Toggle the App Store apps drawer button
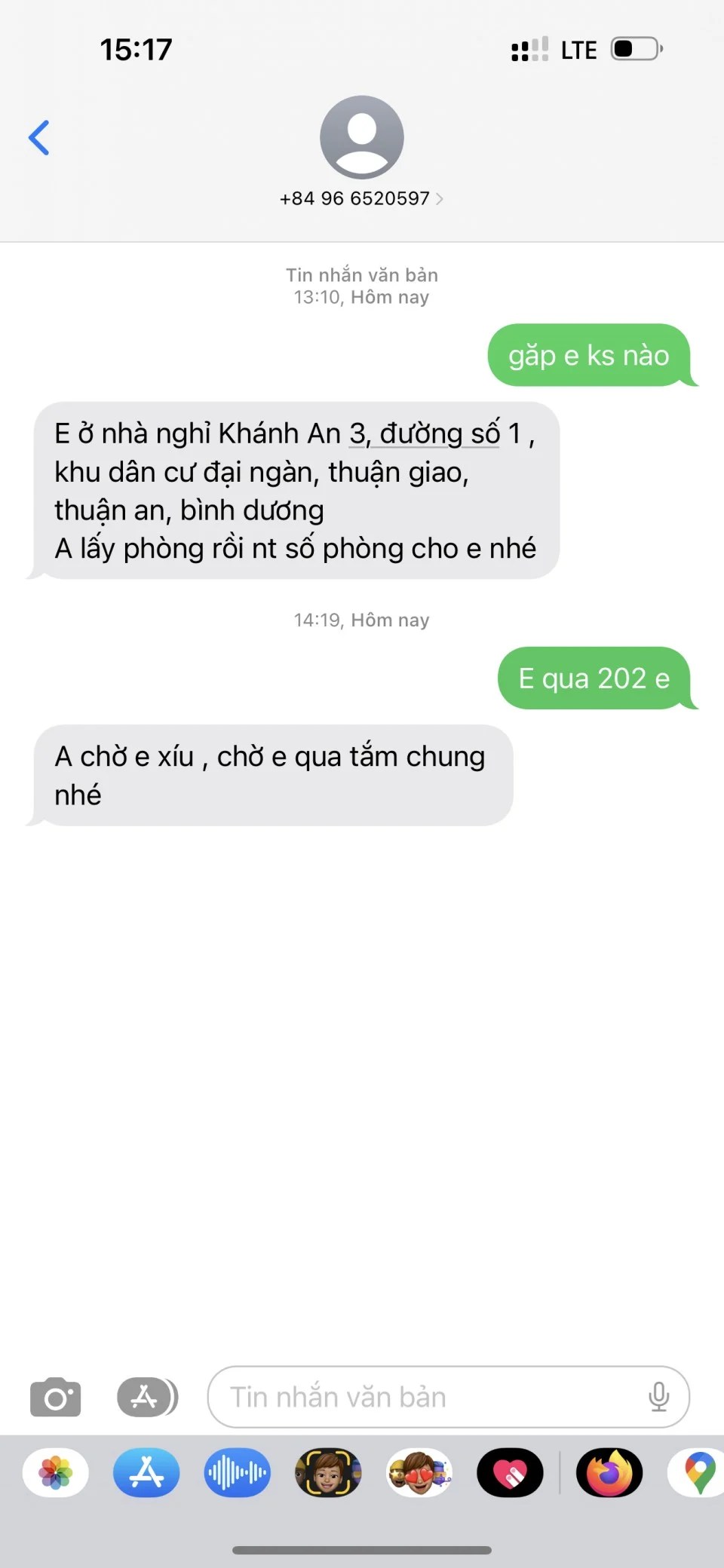Screen dimensions: 724x1568 pyautogui.click(x=147, y=1397)
